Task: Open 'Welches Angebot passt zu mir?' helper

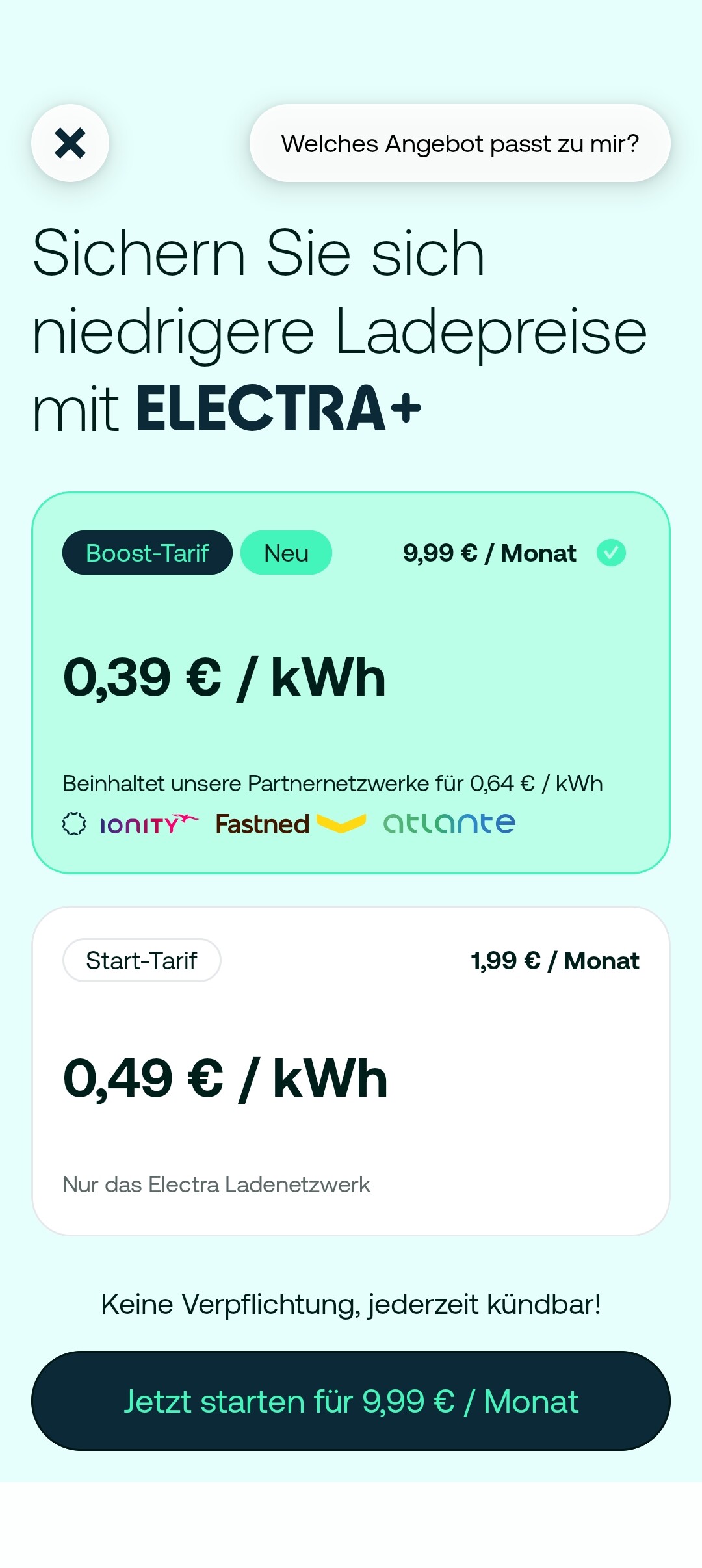Action: (x=460, y=143)
